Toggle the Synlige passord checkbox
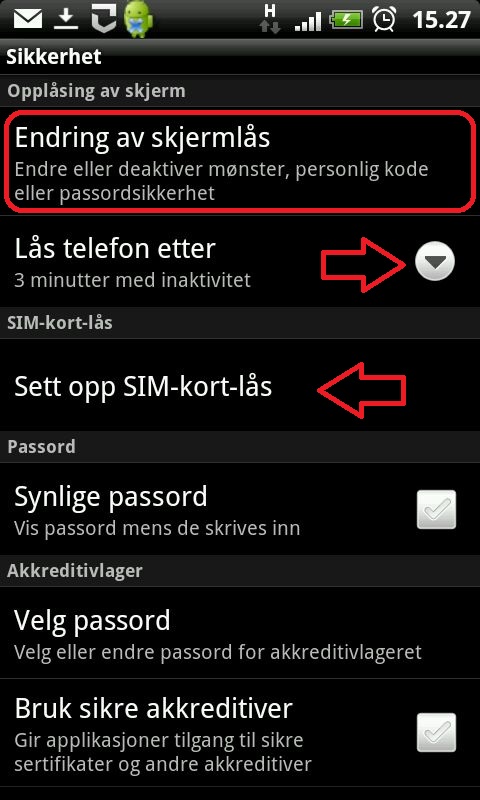The image size is (480, 800). point(436,509)
